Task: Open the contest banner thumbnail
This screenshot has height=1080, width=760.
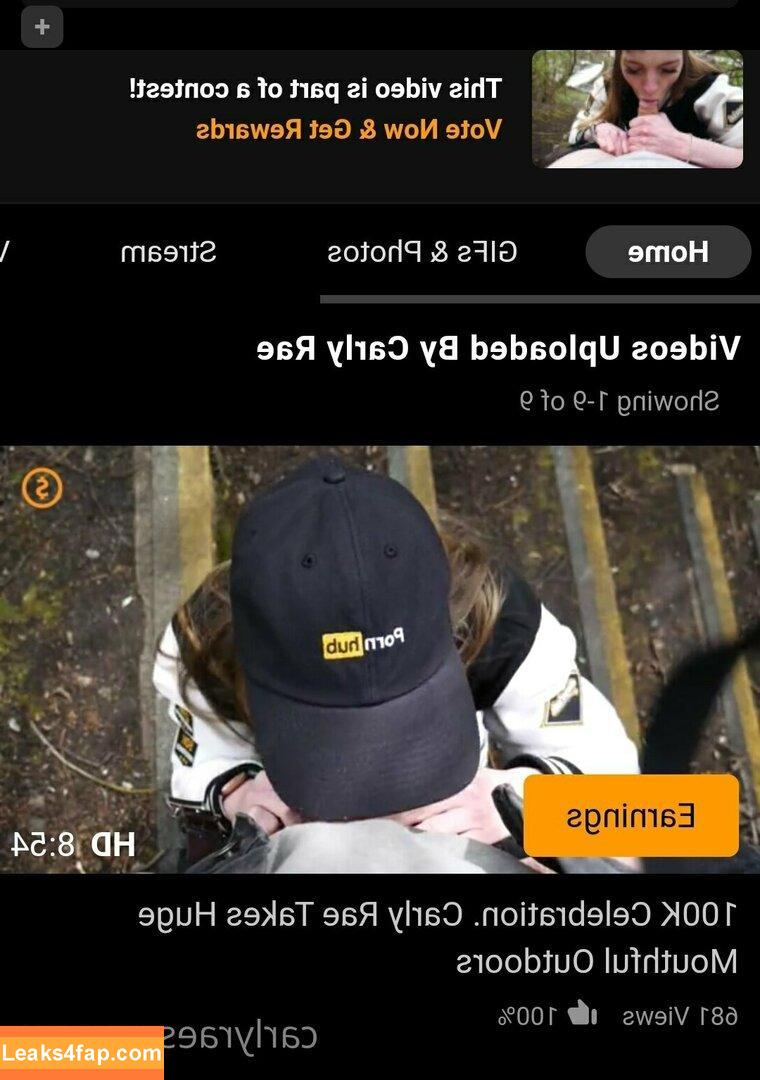Action: coord(637,109)
